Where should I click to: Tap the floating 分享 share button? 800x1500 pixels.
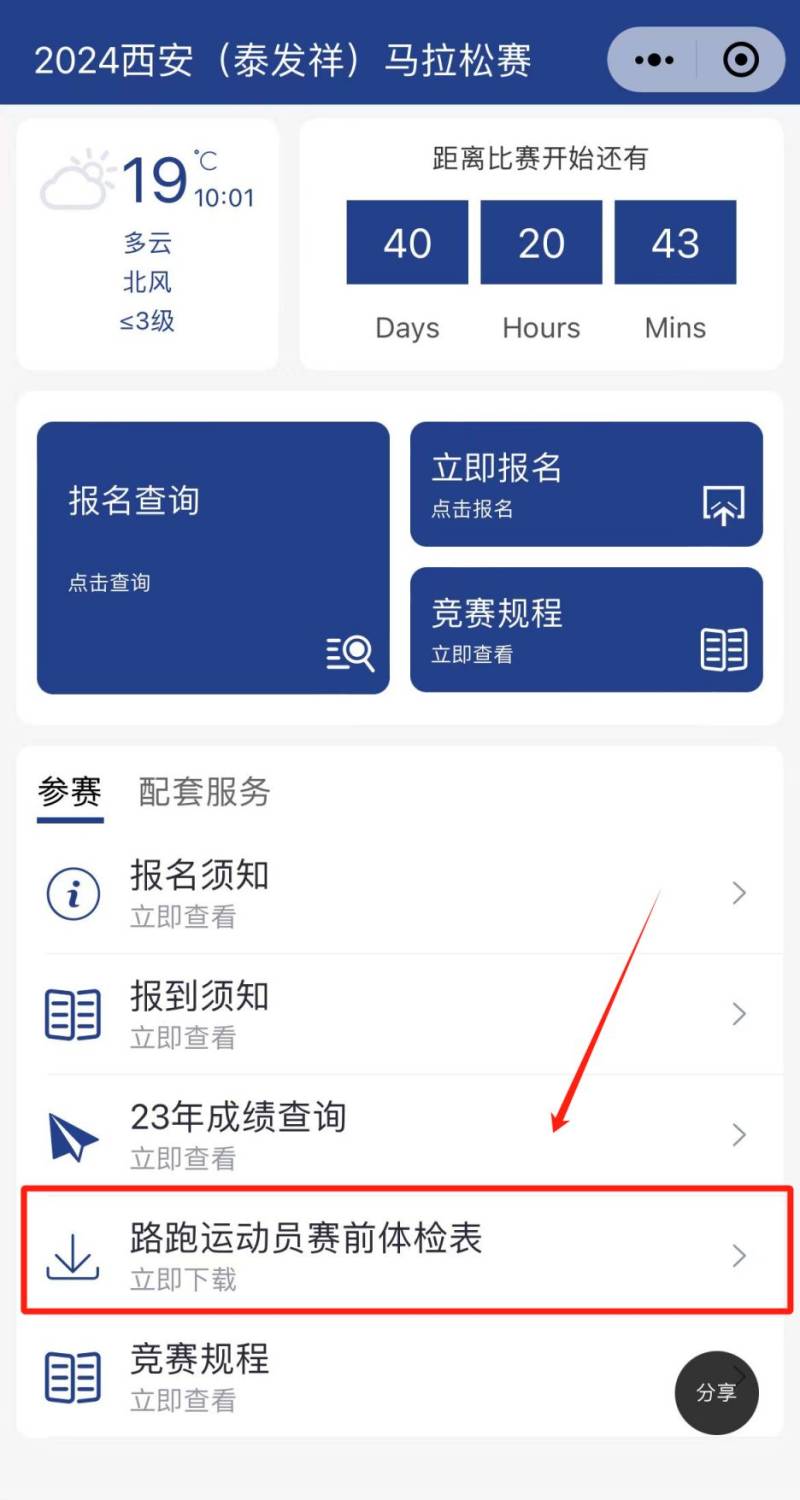click(716, 1392)
